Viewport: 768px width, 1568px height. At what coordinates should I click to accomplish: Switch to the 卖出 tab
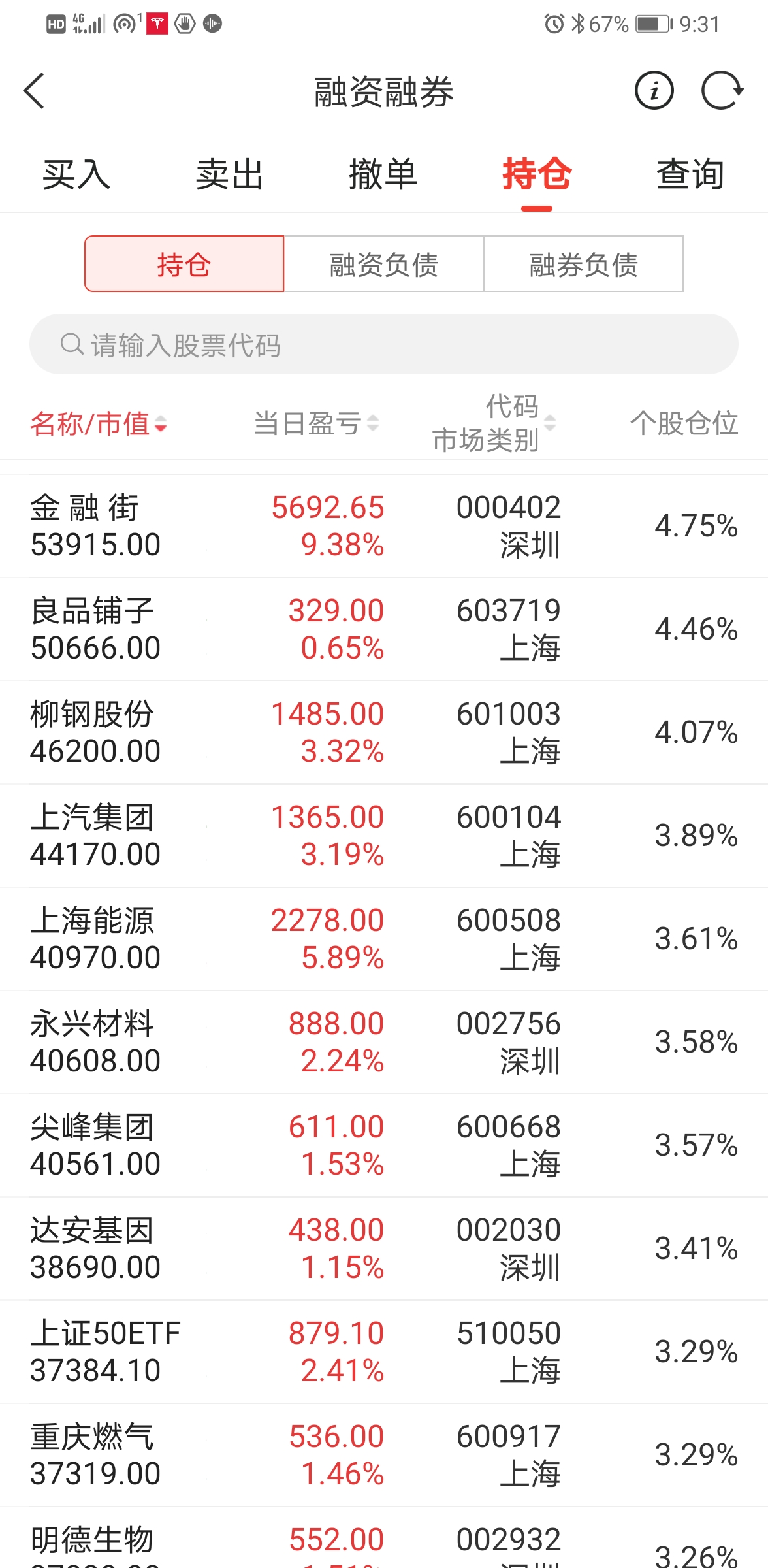tap(230, 175)
